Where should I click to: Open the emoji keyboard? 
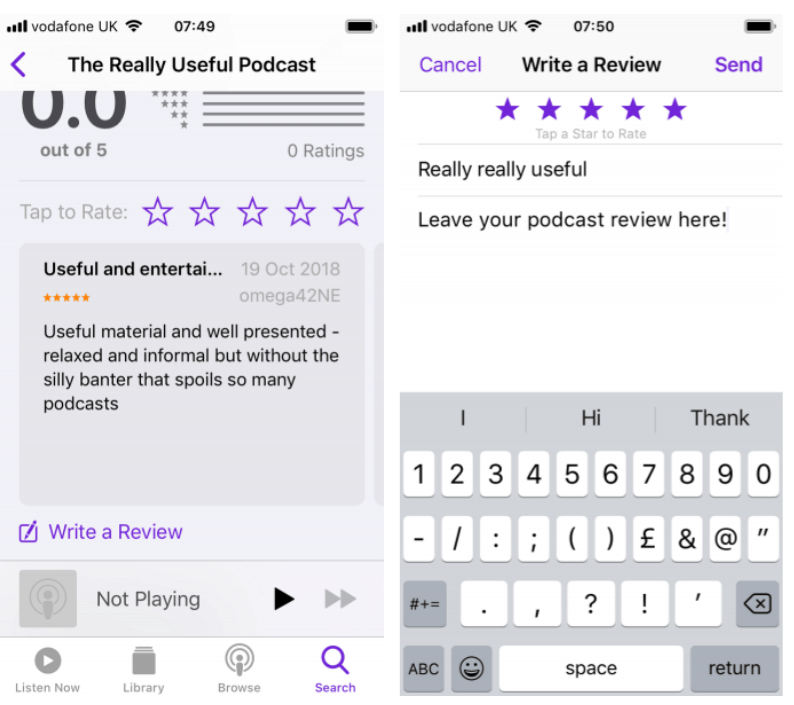point(471,668)
